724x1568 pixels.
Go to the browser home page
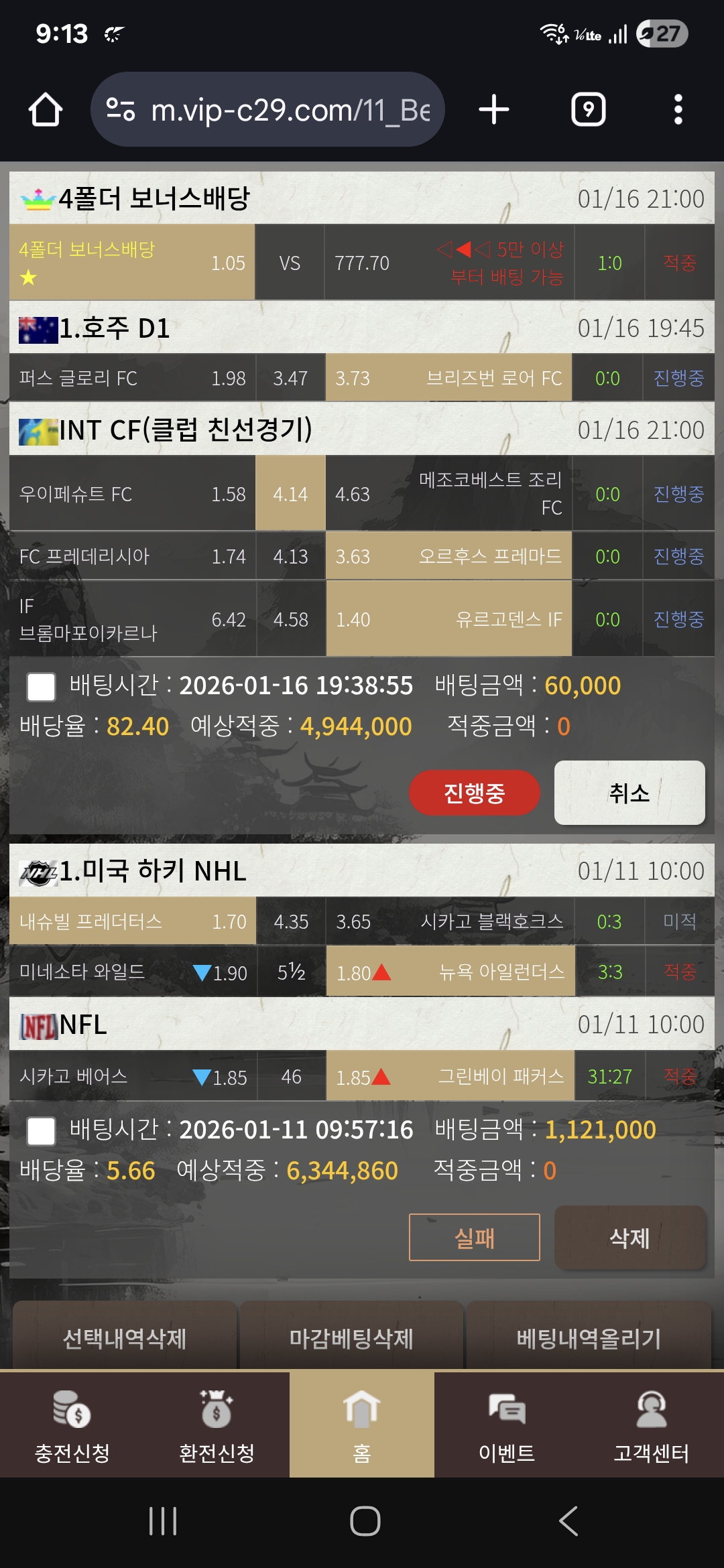coord(45,109)
